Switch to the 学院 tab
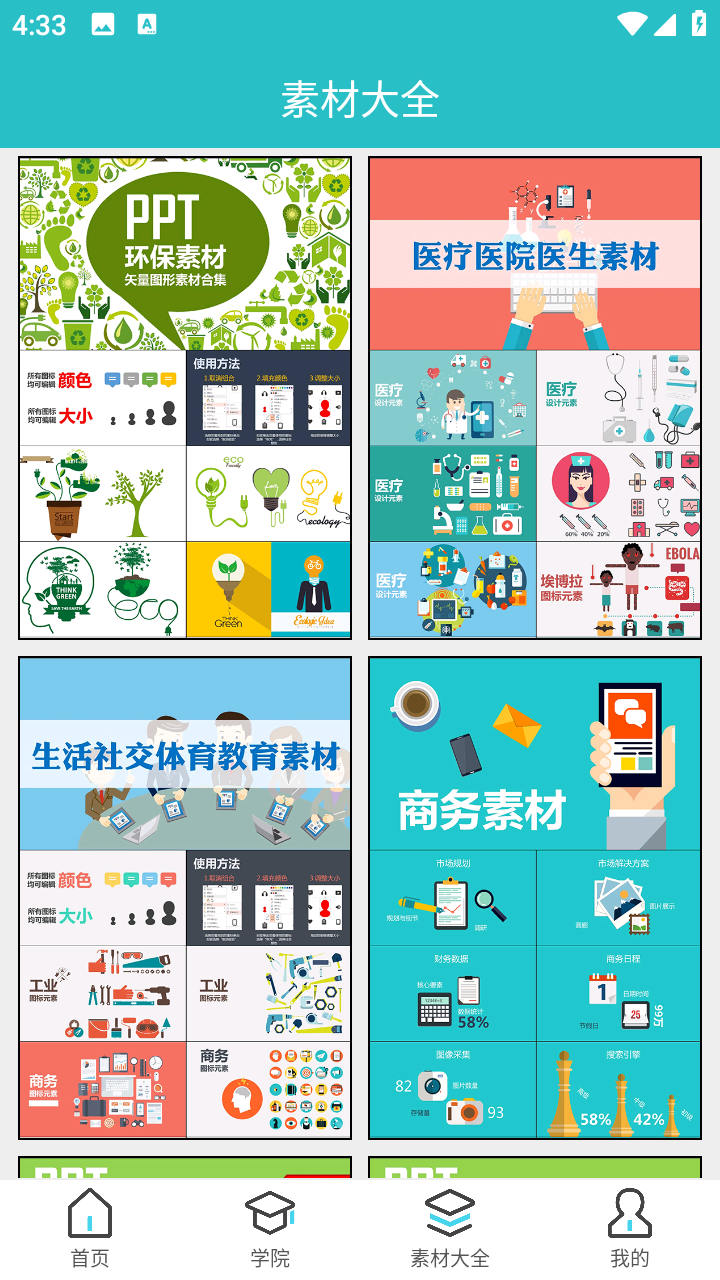Viewport: 720px width, 1280px height. click(270, 1230)
